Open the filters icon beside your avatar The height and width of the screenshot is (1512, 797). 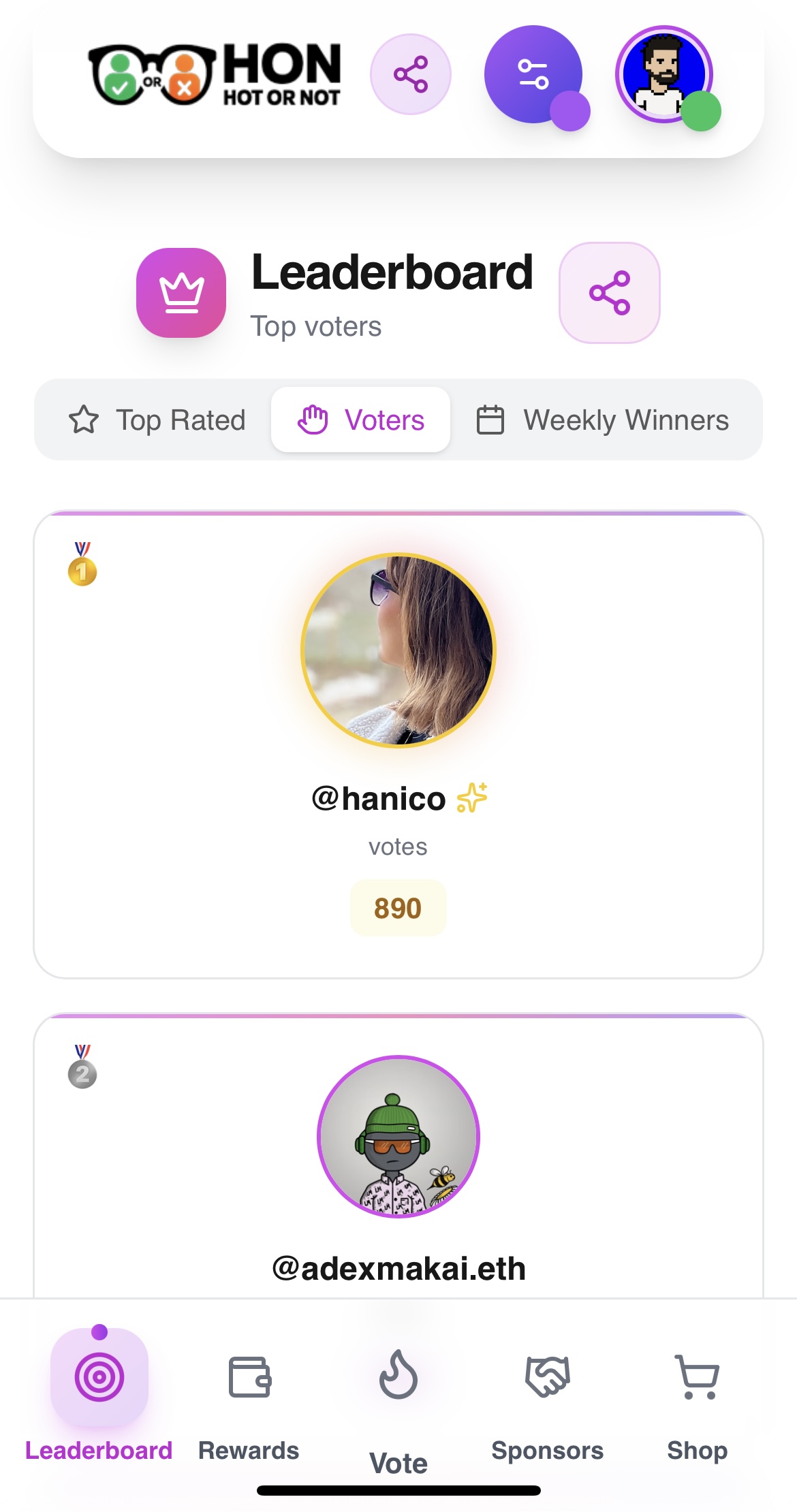tap(535, 75)
